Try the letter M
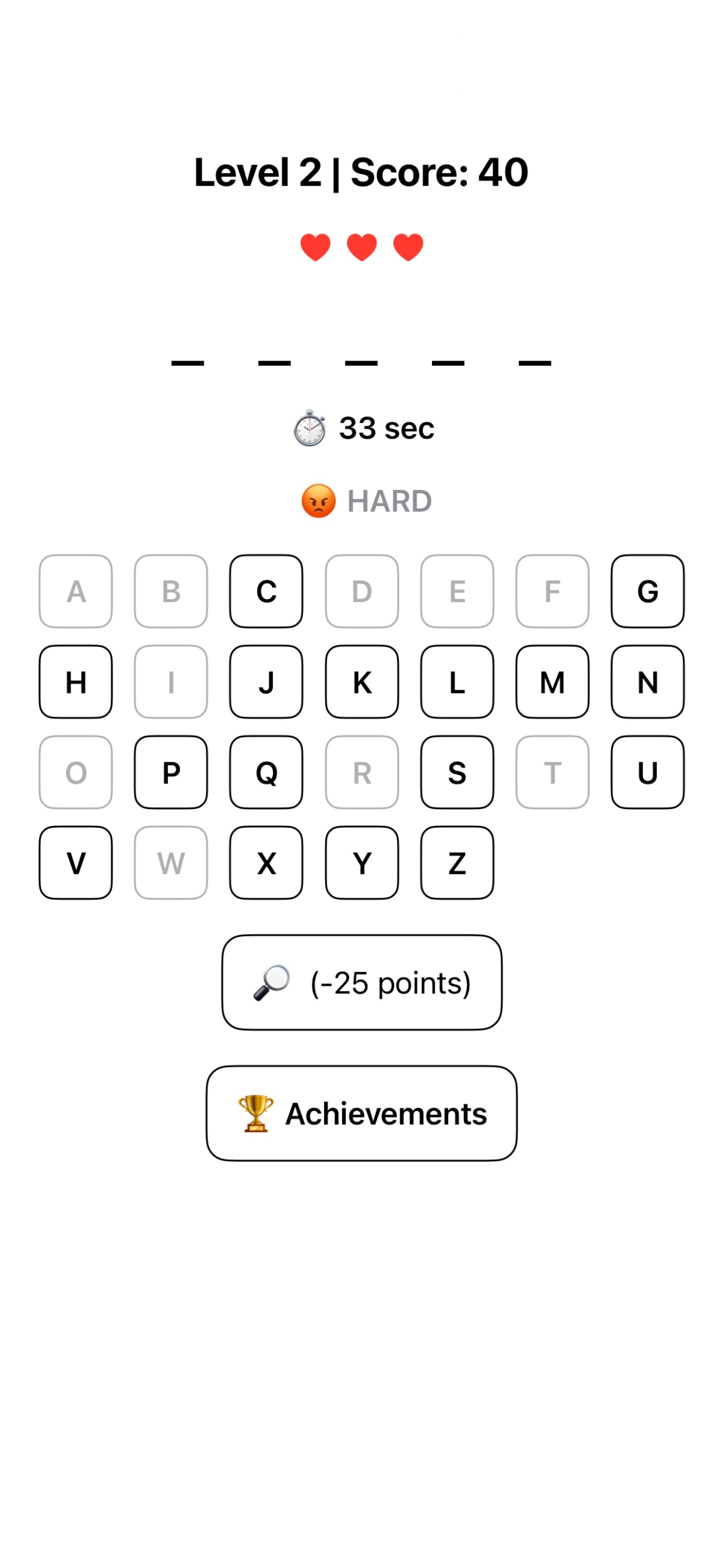Viewport: 724px width, 1568px height. point(553,682)
